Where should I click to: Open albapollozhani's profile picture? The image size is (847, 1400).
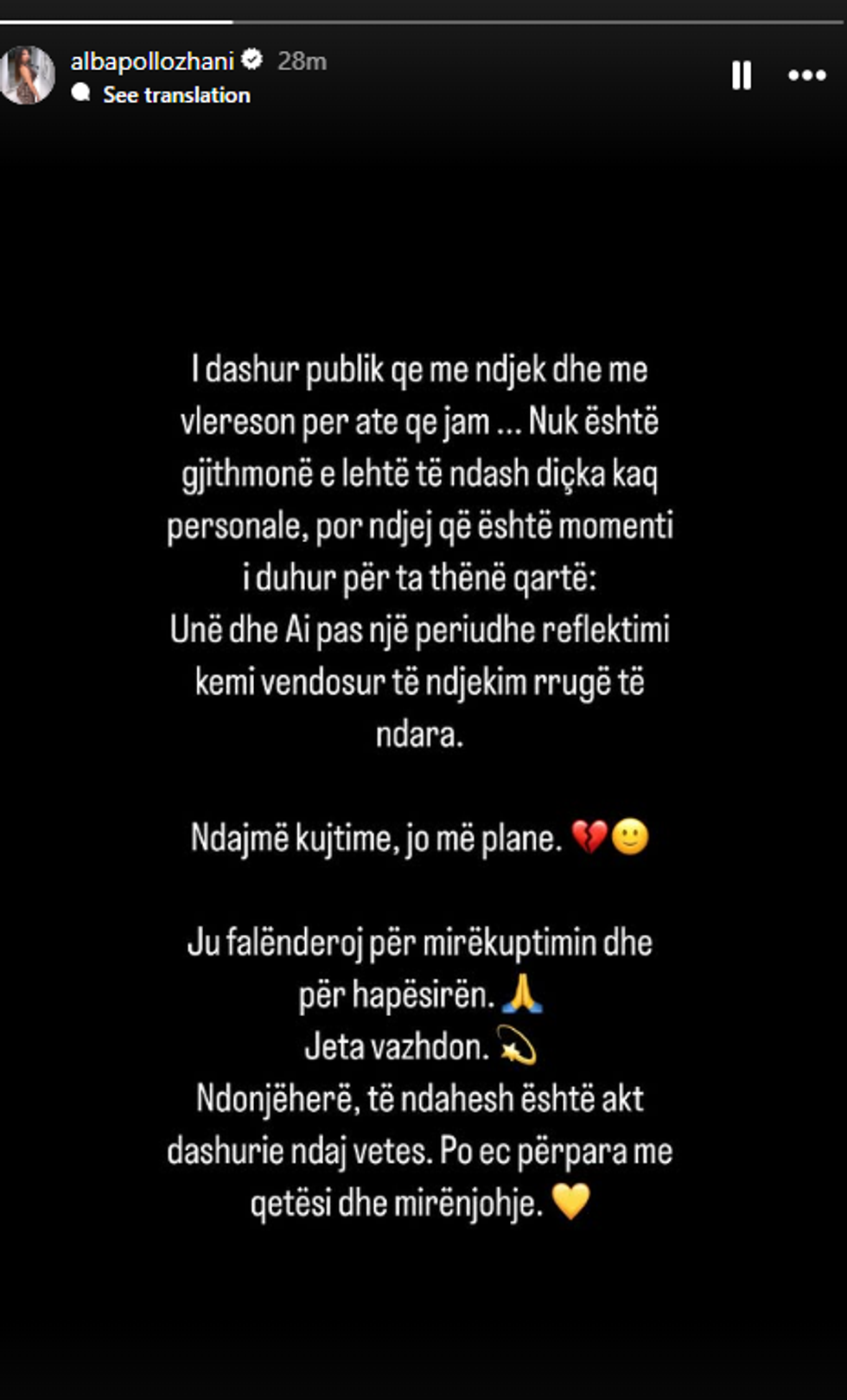click(27, 75)
